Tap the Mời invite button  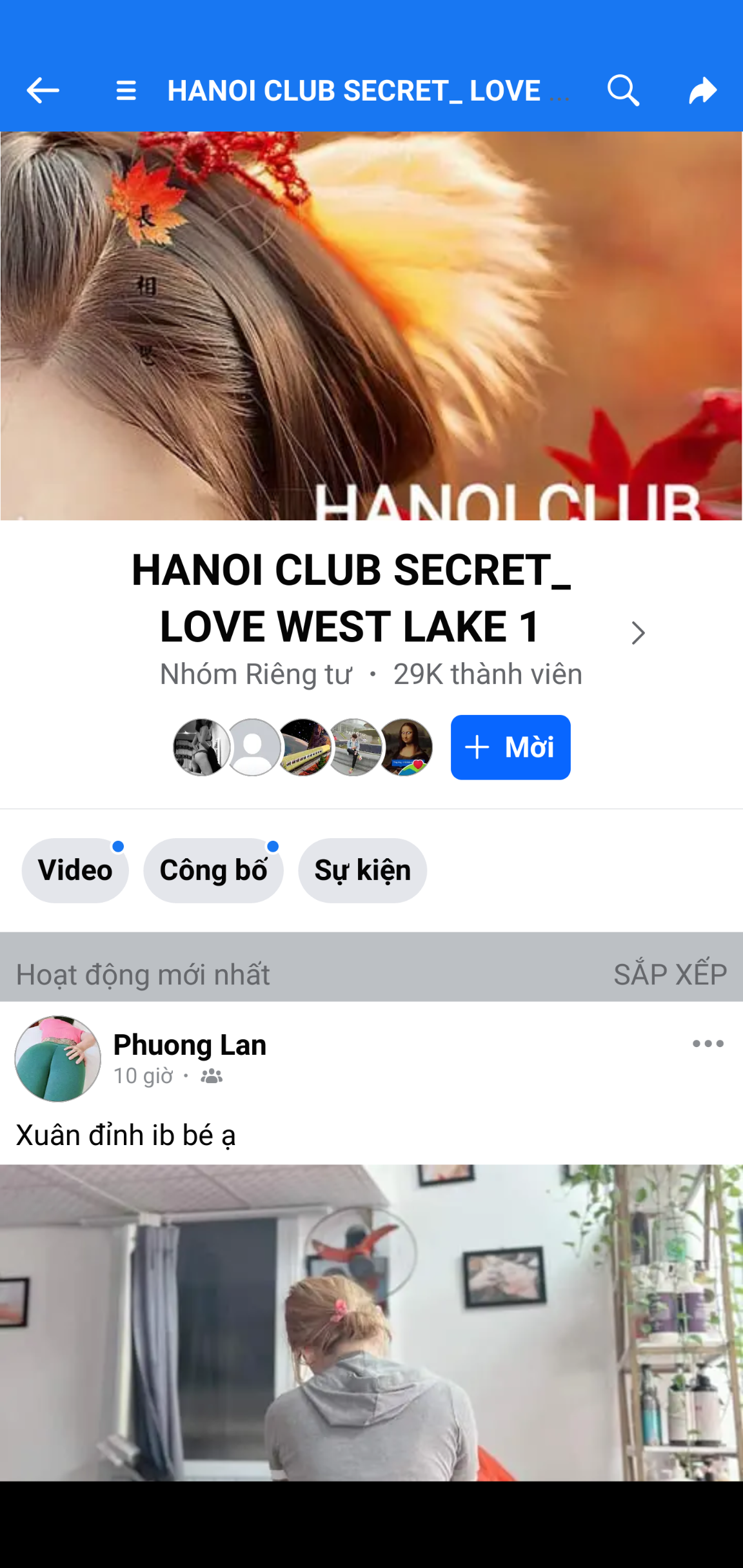tap(510, 747)
